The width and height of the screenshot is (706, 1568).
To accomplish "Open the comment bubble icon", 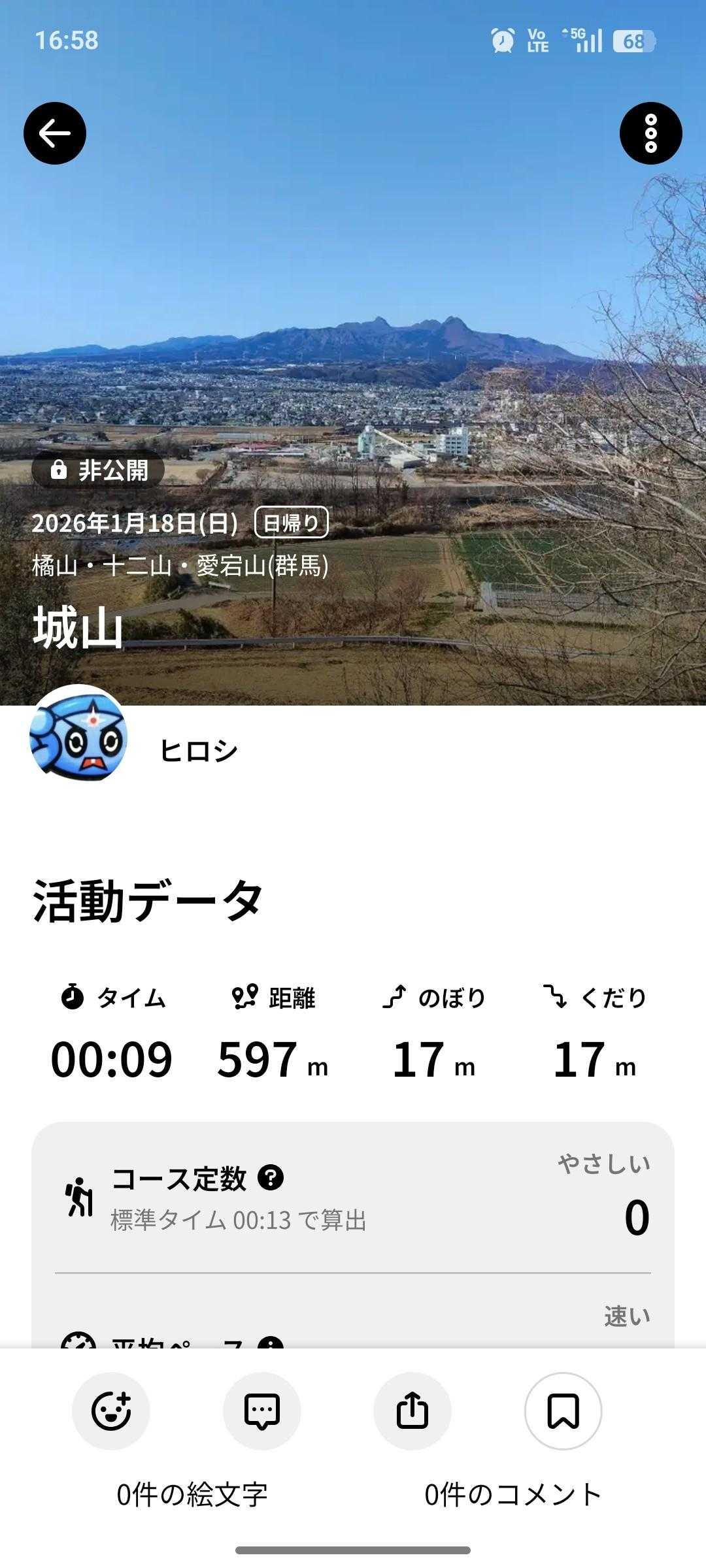I will tap(261, 1411).
